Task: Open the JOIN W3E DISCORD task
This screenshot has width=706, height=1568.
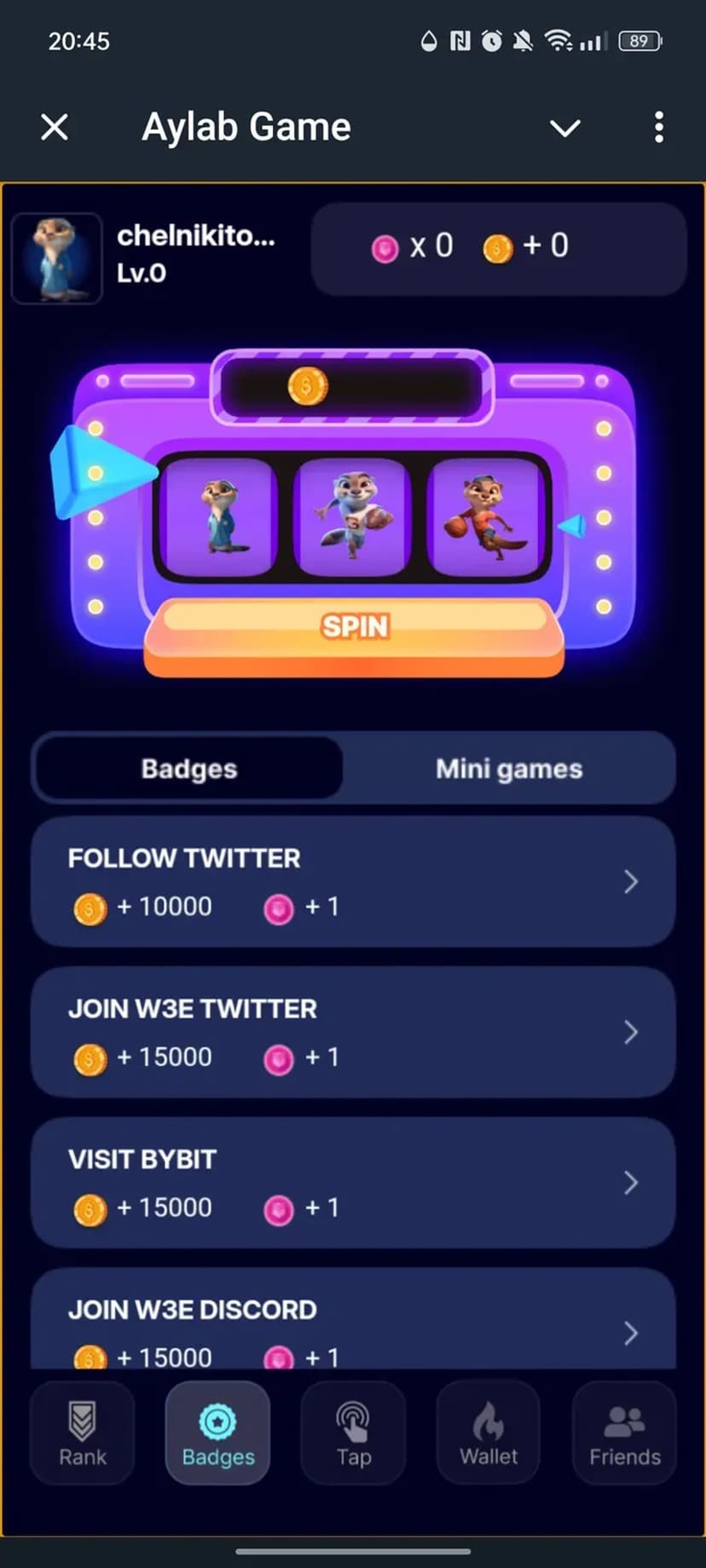Action: point(353,1325)
